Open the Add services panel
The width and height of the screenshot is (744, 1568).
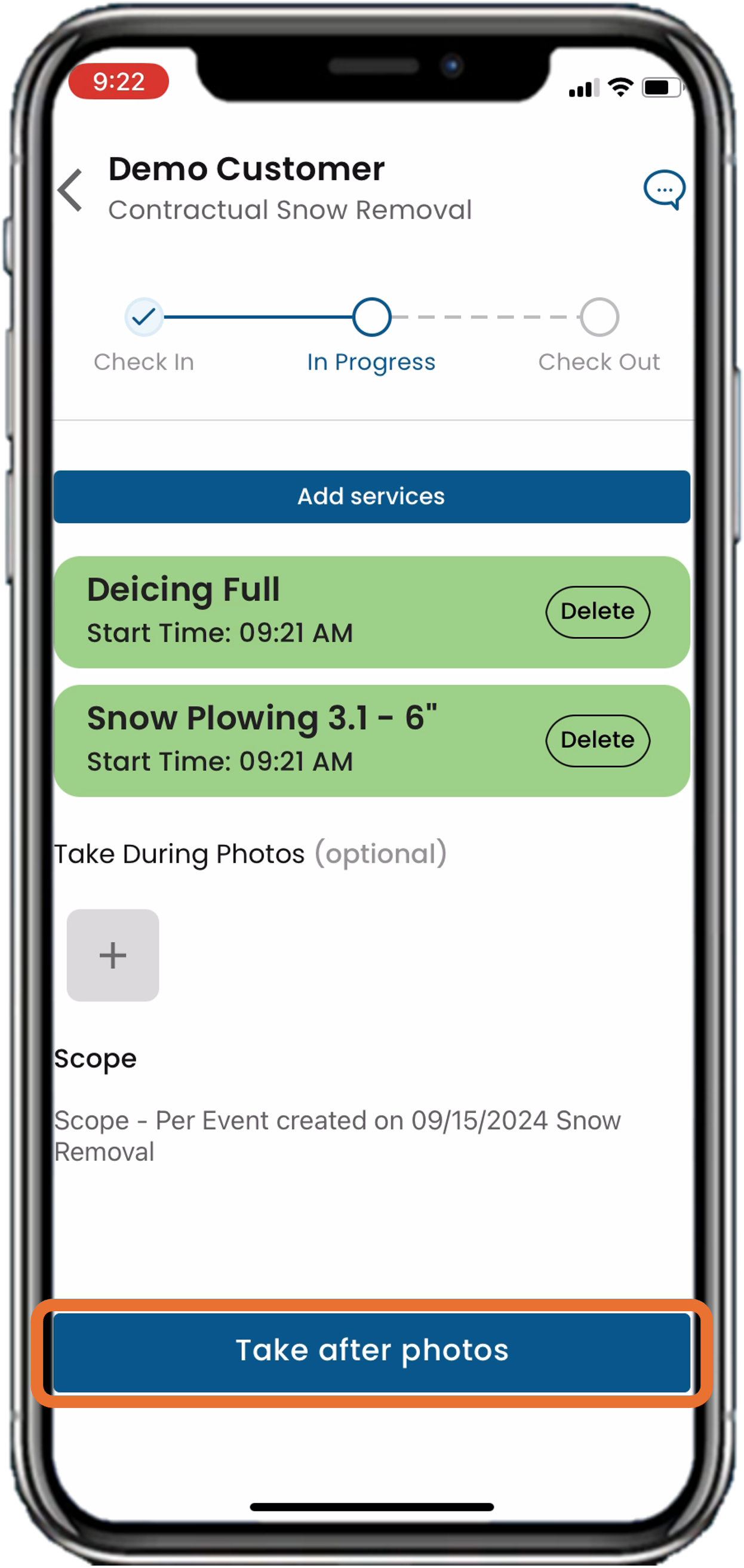point(371,496)
